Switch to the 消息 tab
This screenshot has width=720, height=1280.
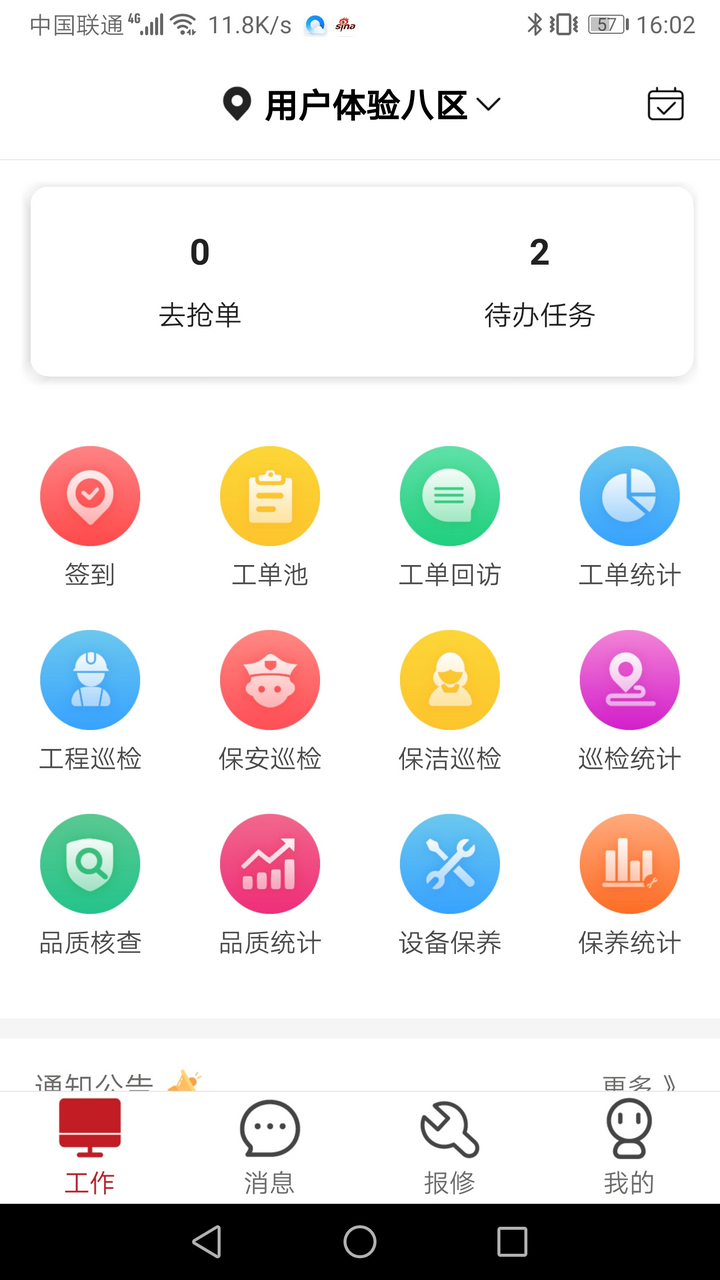[270, 1147]
